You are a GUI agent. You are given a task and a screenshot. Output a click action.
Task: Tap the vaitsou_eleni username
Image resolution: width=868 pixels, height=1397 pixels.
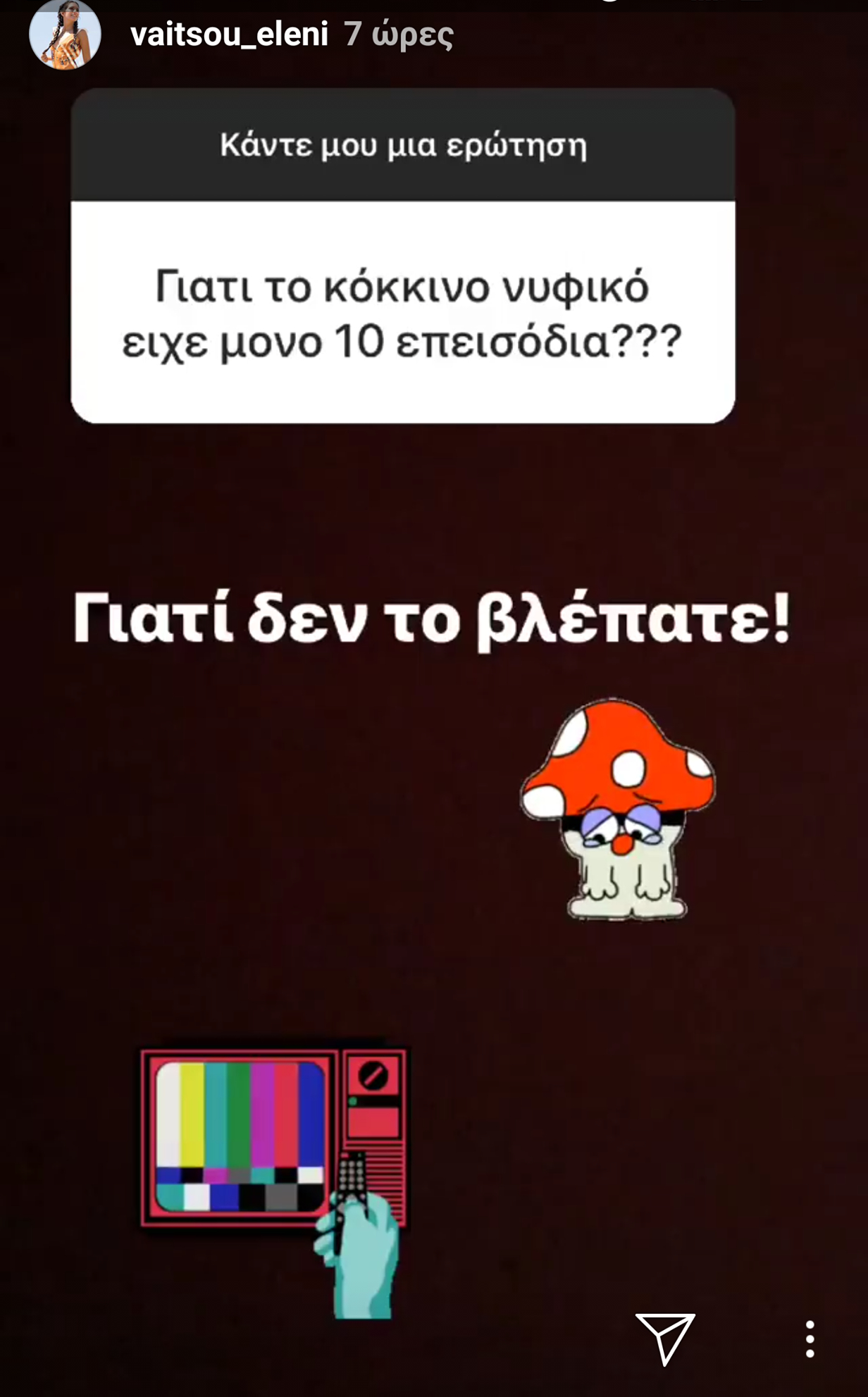click(x=229, y=34)
